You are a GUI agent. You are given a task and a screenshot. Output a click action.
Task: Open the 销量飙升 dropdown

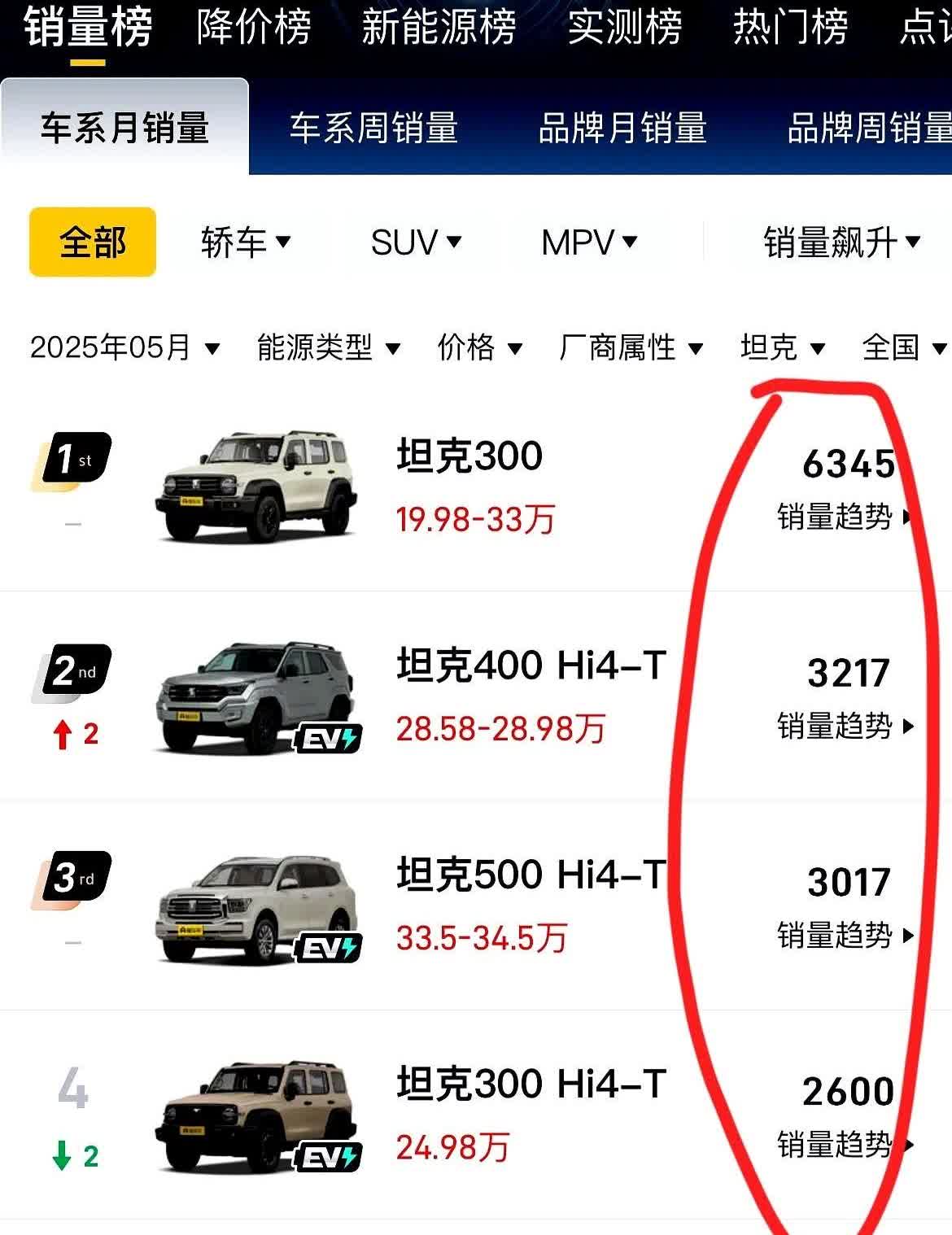pos(841,242)
